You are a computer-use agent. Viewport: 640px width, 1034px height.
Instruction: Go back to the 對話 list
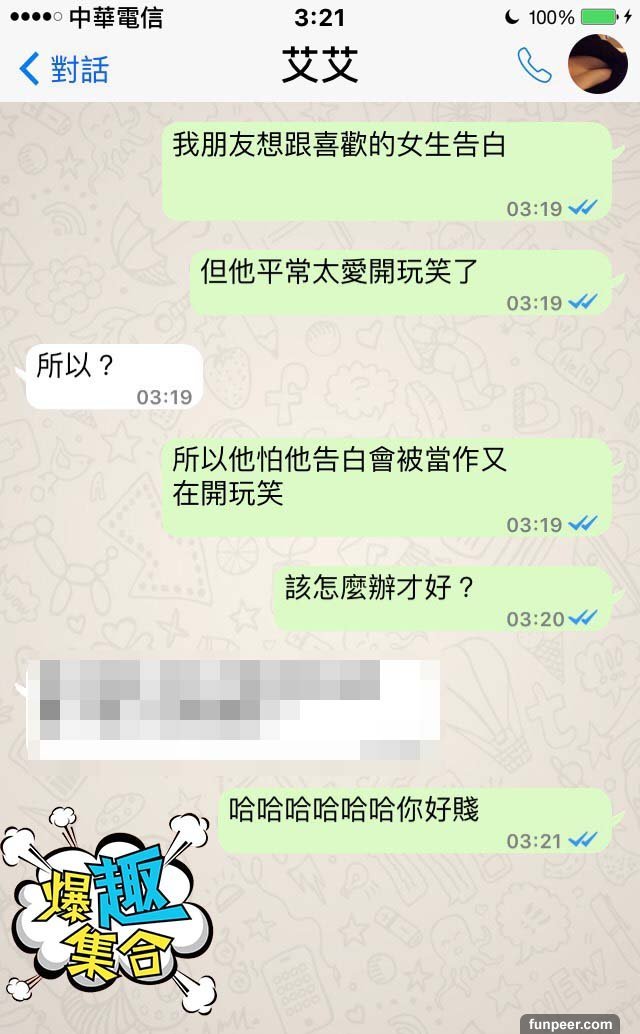tap(63, 69)
